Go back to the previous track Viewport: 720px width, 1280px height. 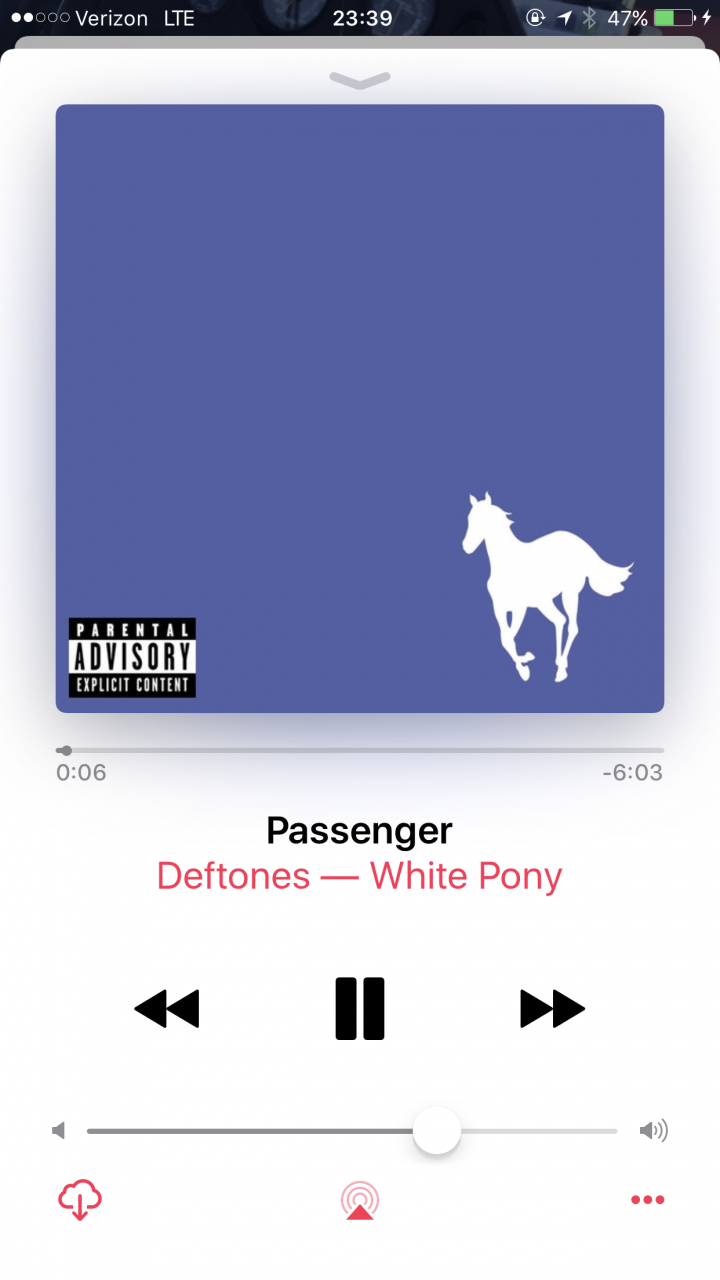[167, 1008]
